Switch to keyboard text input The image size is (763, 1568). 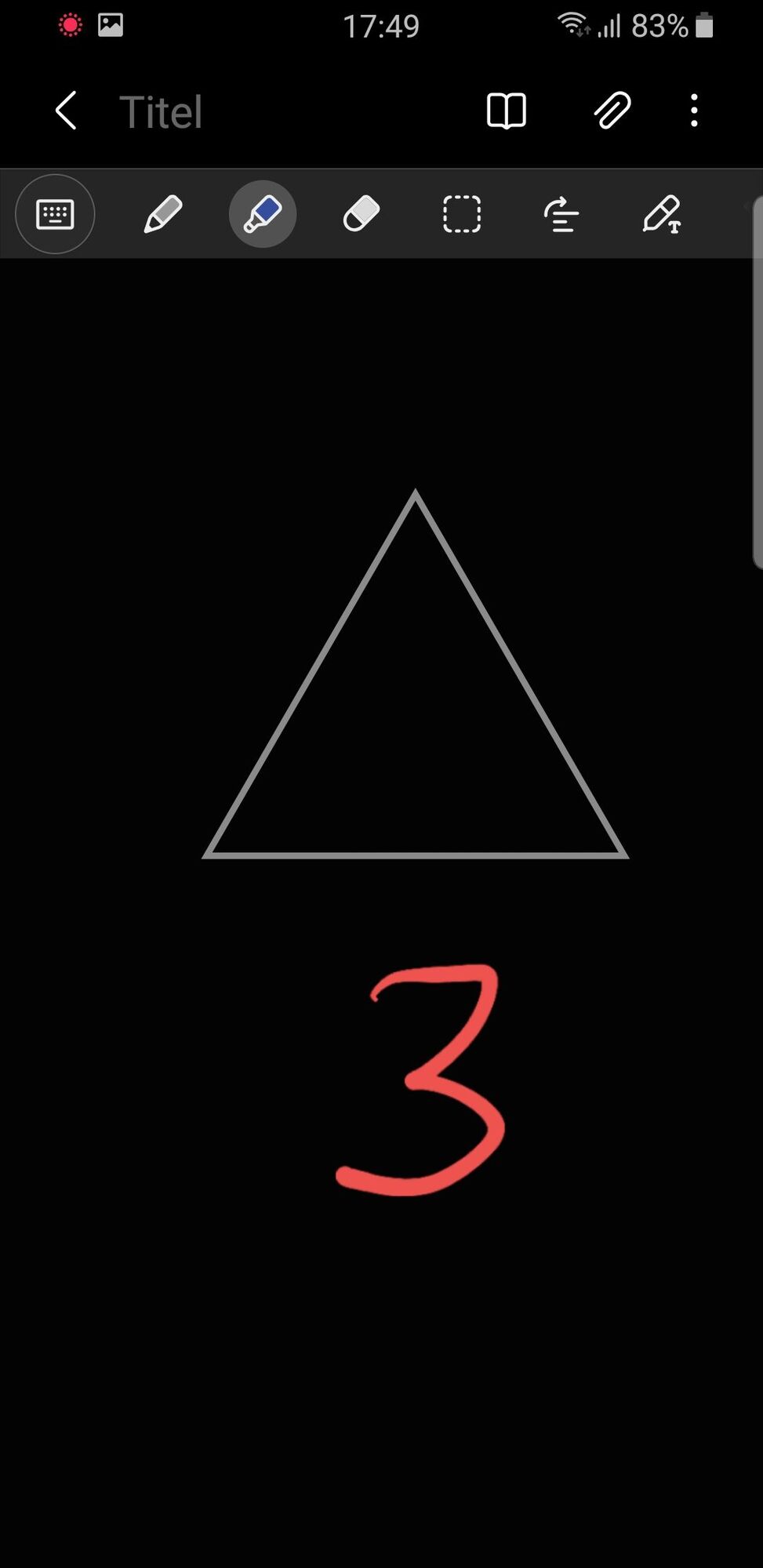click(55, 214)
